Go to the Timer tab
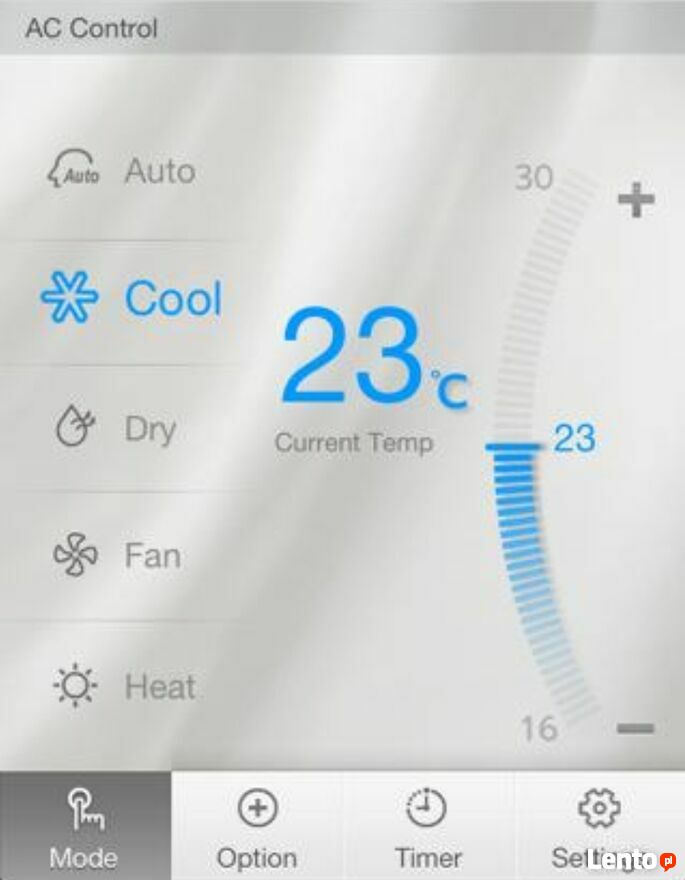This screenshot has width=685, height=880. pyautogui.click(x=428, y=826)
